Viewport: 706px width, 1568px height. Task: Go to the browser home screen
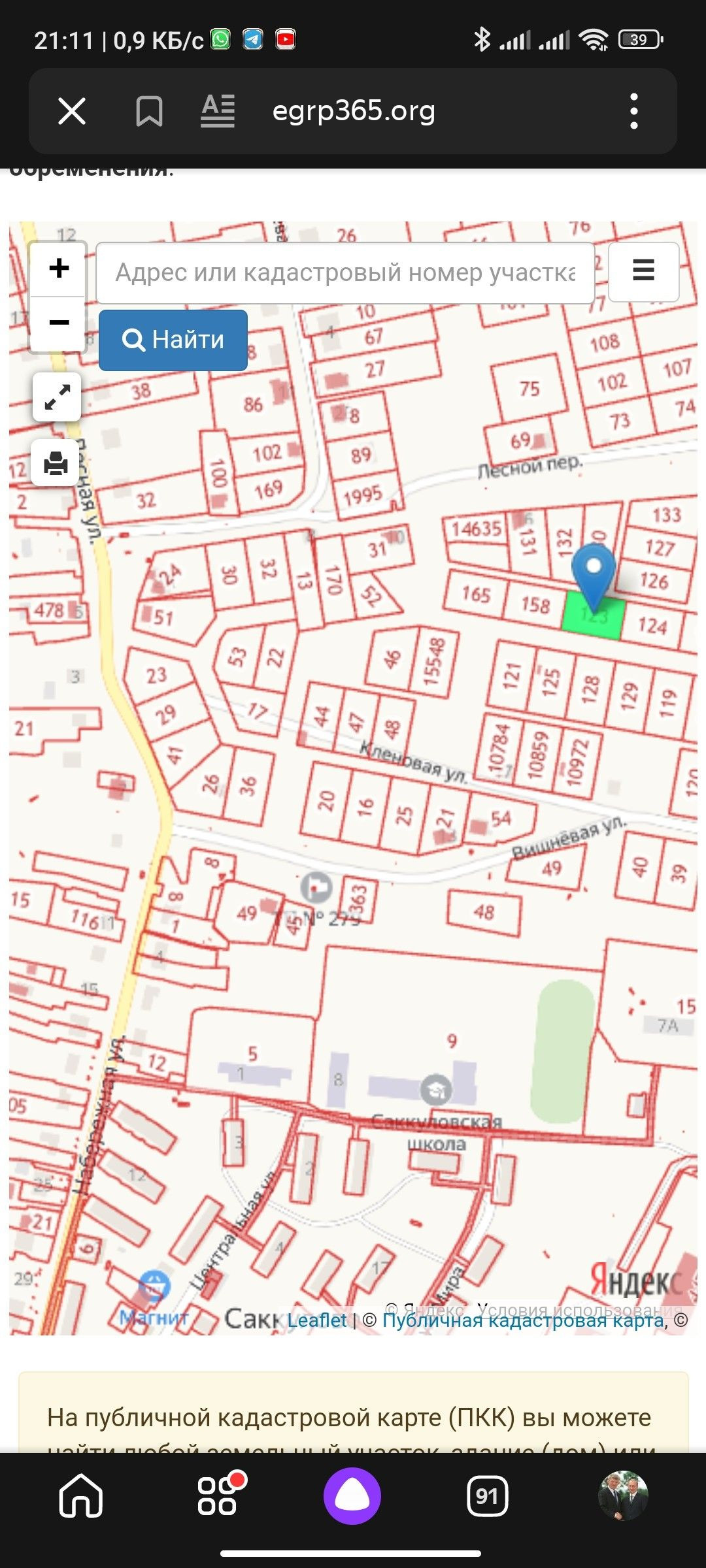tap(81, 1496)
